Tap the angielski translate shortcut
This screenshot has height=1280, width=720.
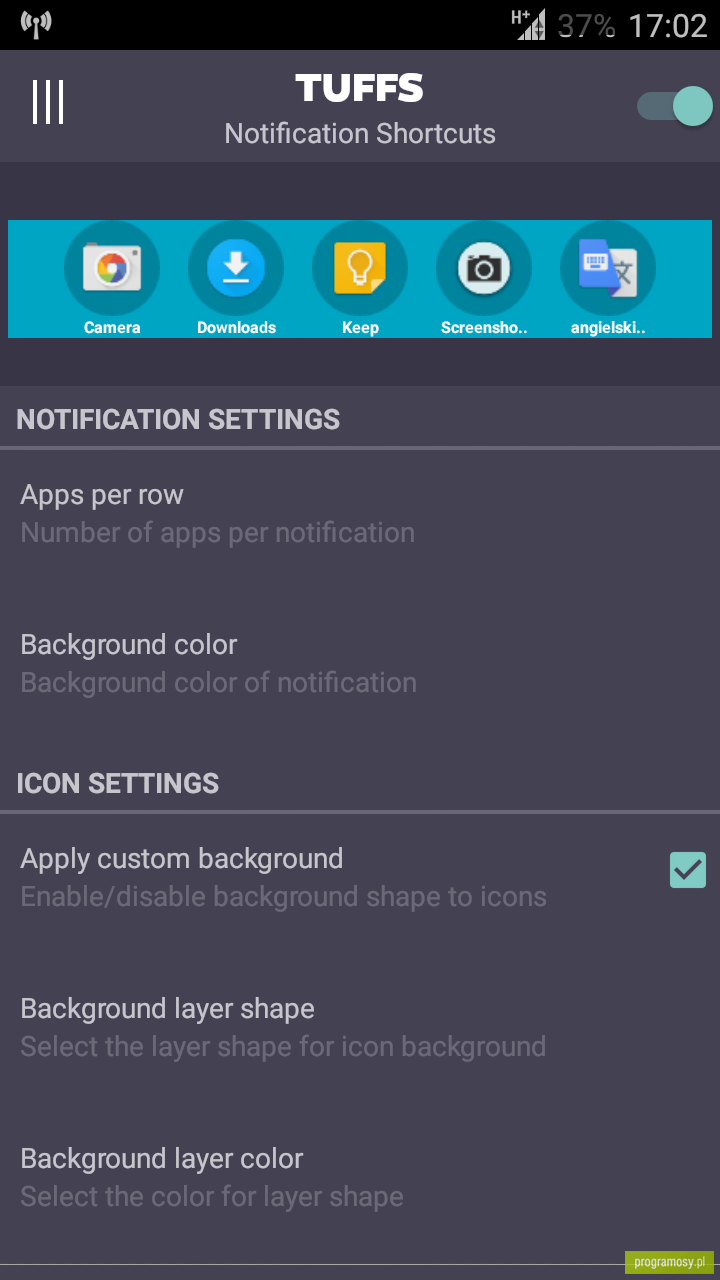point(608,279)
